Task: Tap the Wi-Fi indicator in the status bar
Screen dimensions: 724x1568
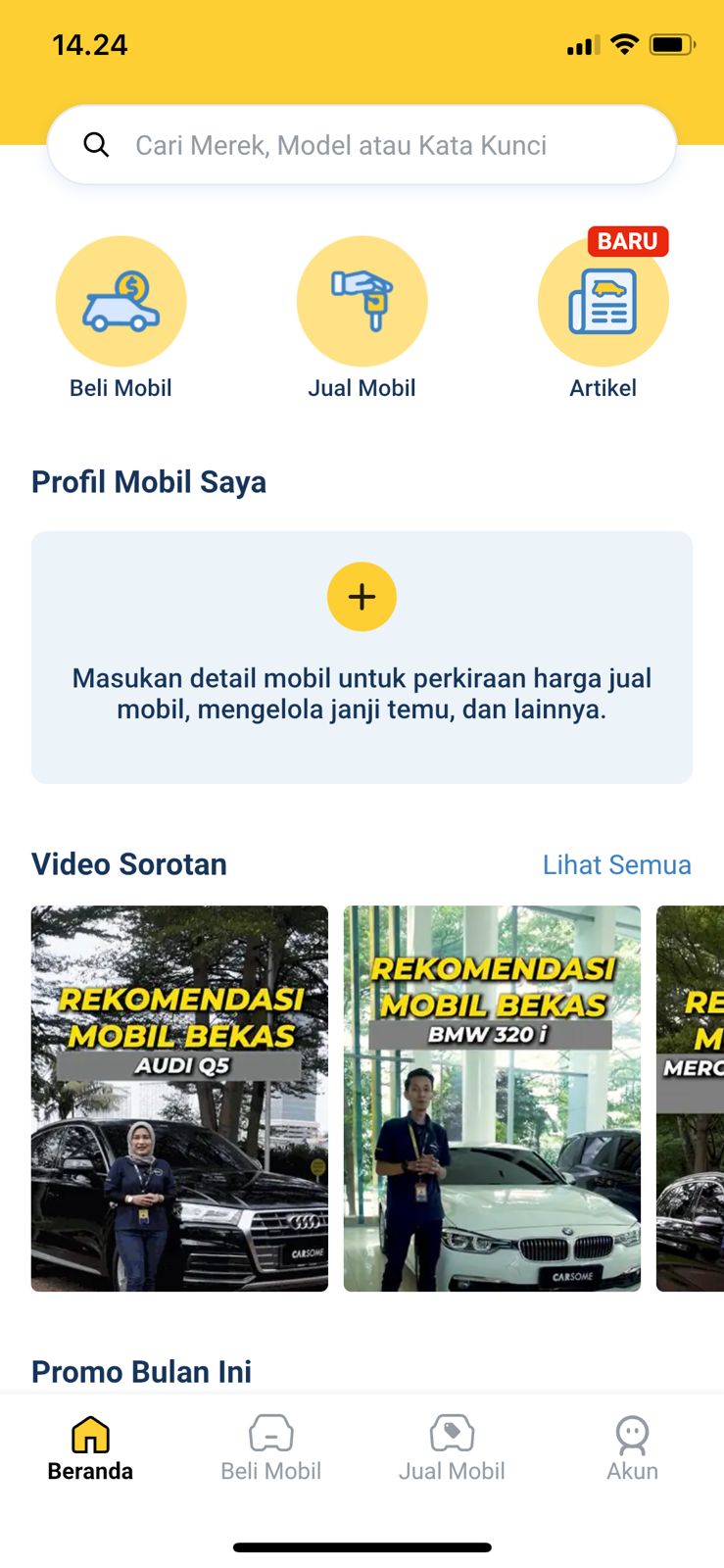Action: (623, 43)
